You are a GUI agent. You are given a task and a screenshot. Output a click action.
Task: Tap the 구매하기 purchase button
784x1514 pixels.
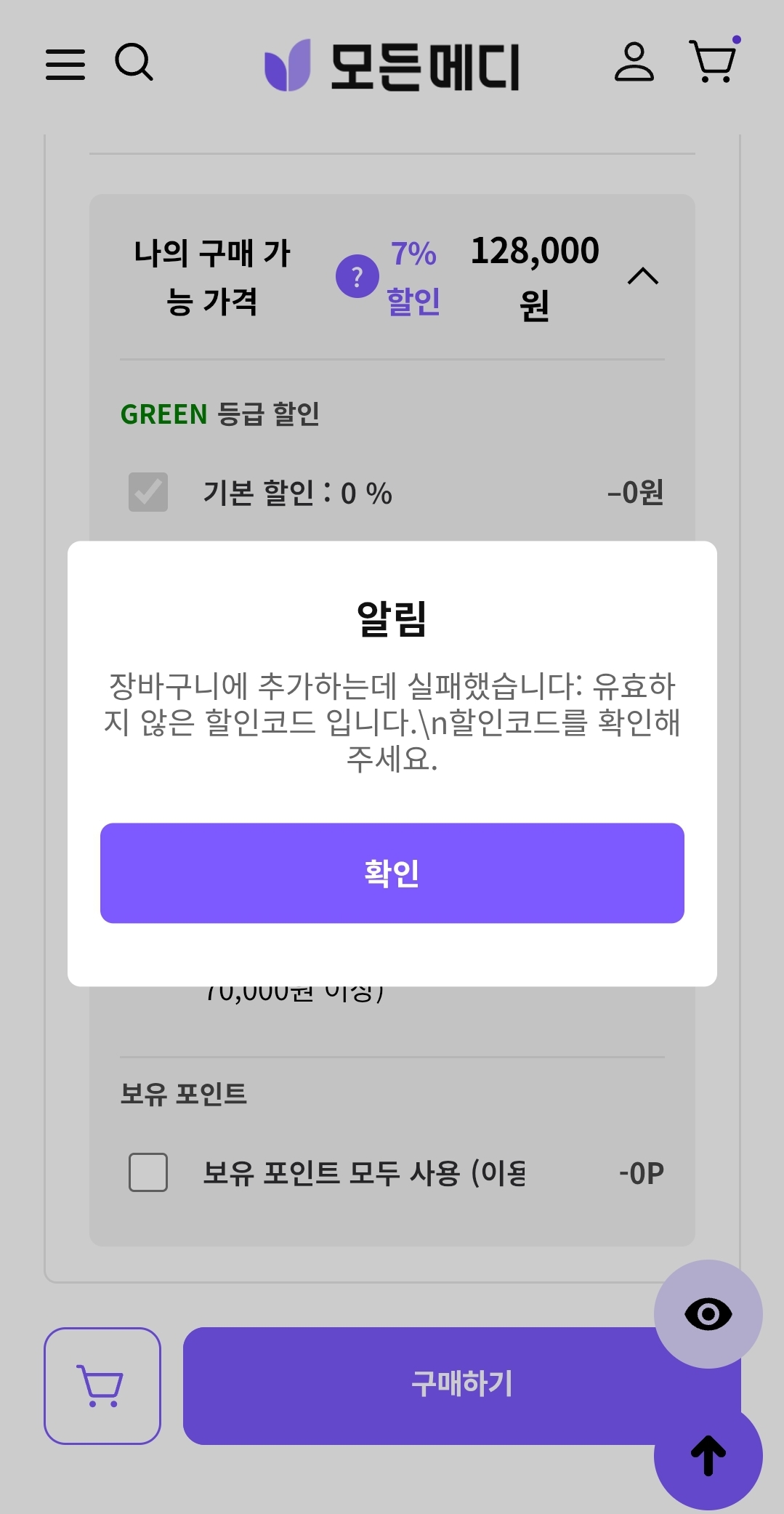(461, 1385)
